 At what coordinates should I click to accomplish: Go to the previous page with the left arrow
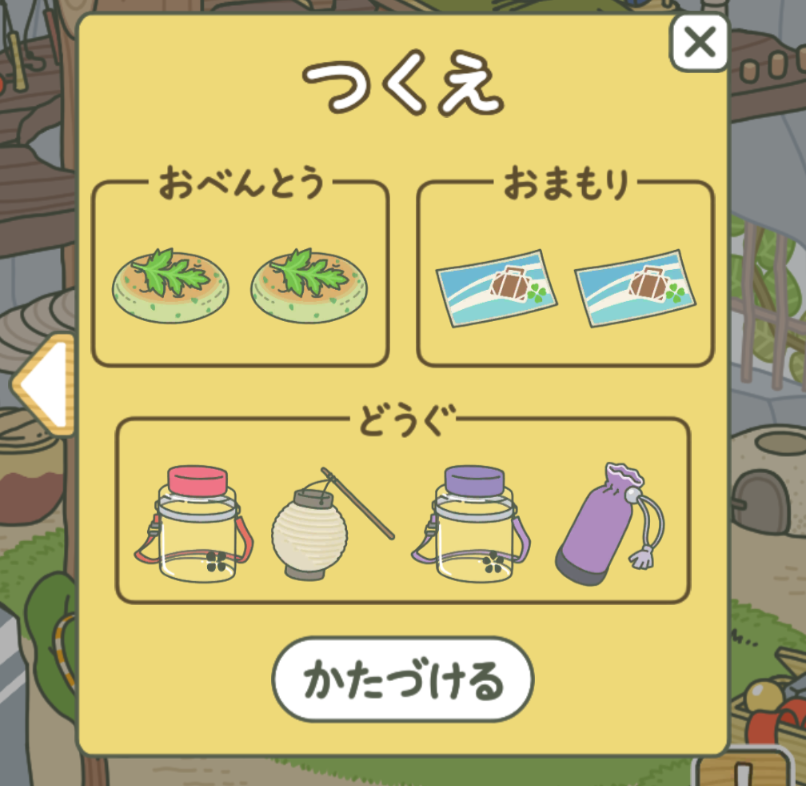[42, 385]
